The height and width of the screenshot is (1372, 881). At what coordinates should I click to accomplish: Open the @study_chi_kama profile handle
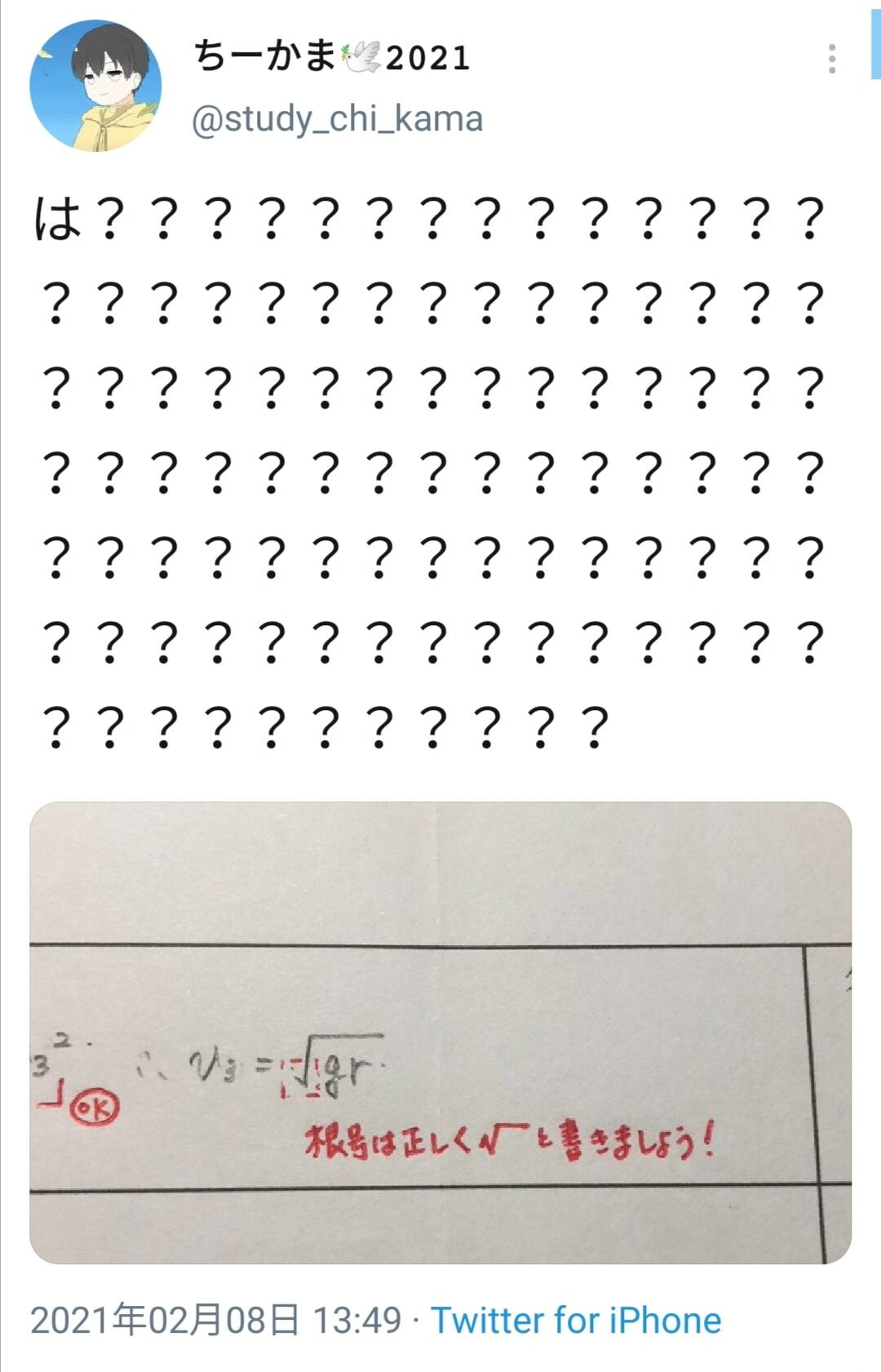[x=337, y=119]
